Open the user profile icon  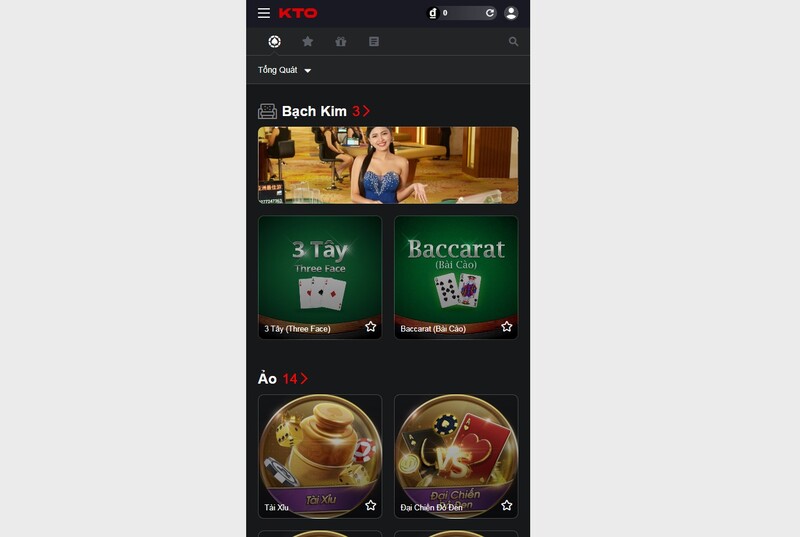[511, 13]
